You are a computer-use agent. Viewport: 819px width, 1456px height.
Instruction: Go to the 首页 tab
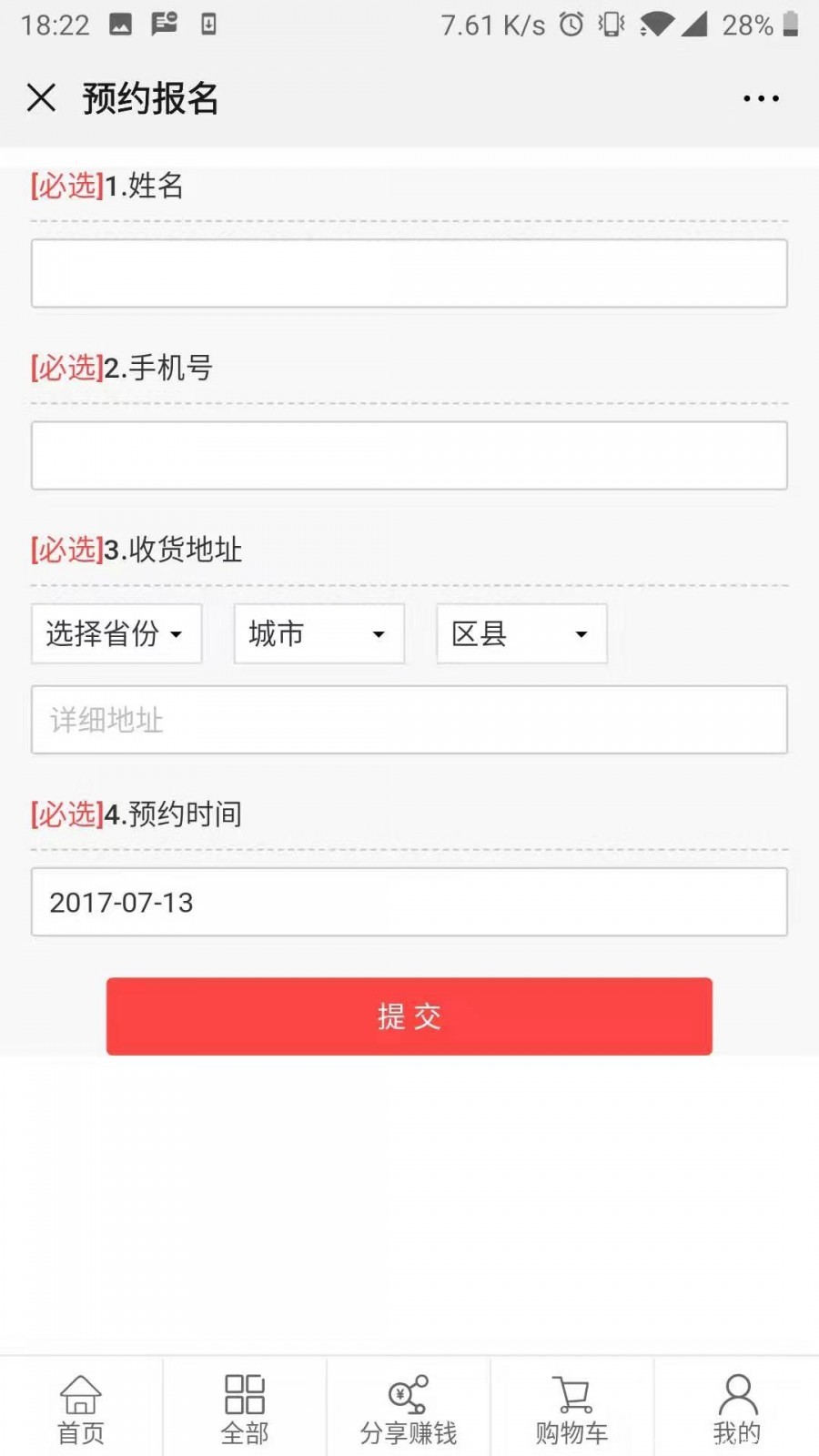[81, 1409]
